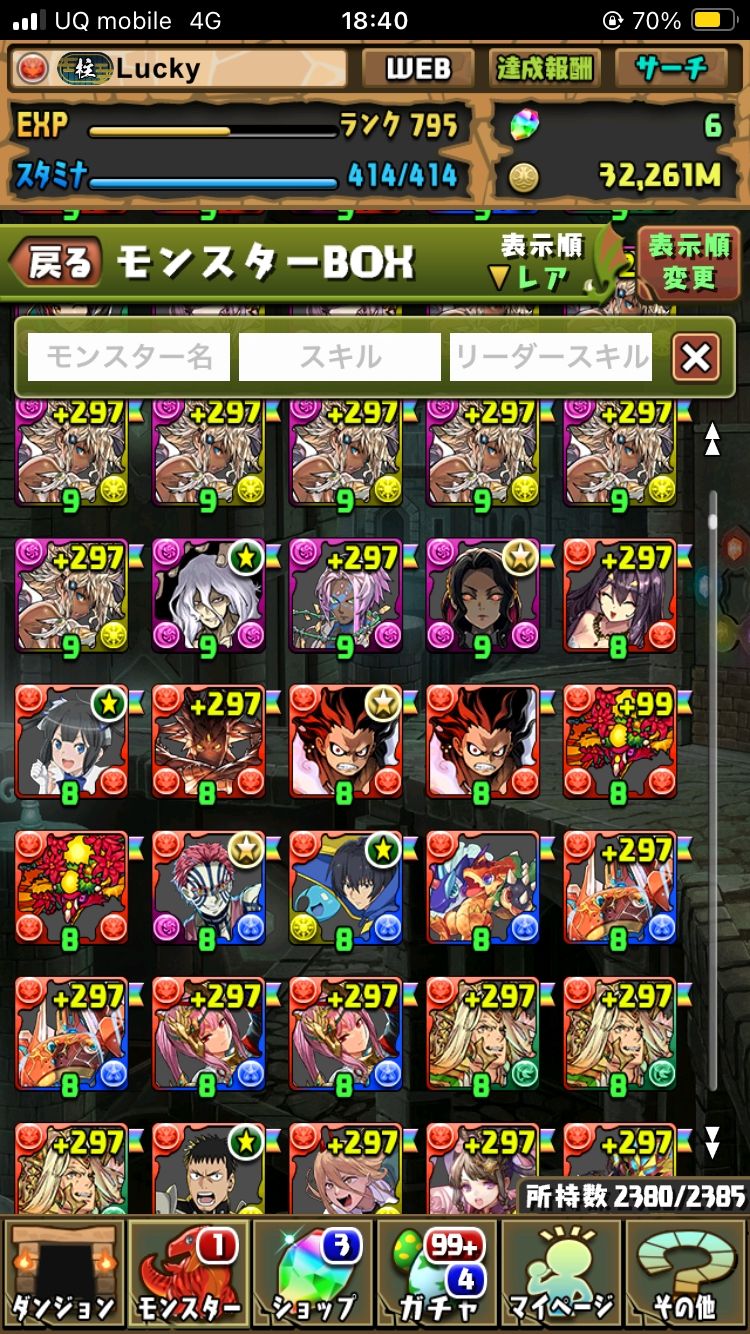
Task: Open 達成報酬 achievement rewards
Action: [545, 68]
